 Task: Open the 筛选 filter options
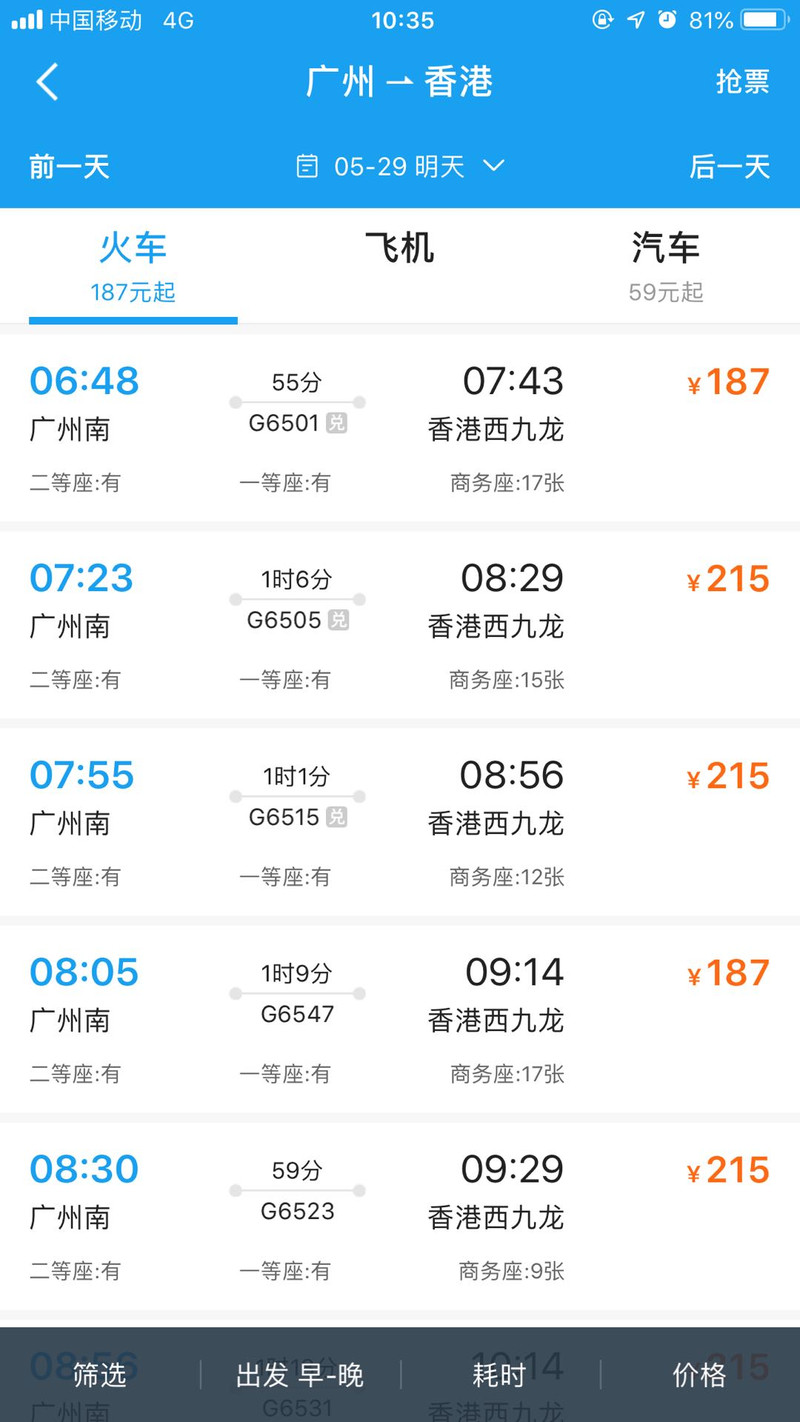coord(100,1375)
